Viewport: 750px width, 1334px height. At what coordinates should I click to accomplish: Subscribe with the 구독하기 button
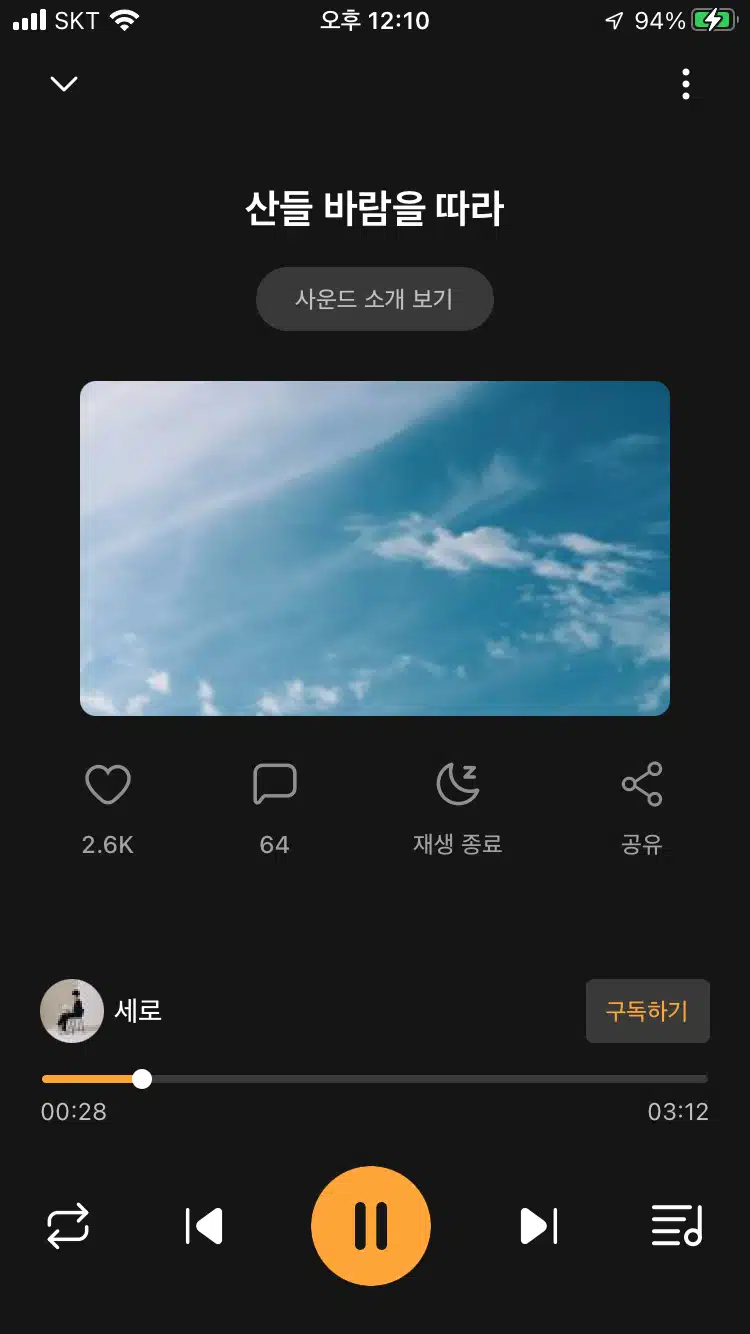click(x=648, y=1011)
